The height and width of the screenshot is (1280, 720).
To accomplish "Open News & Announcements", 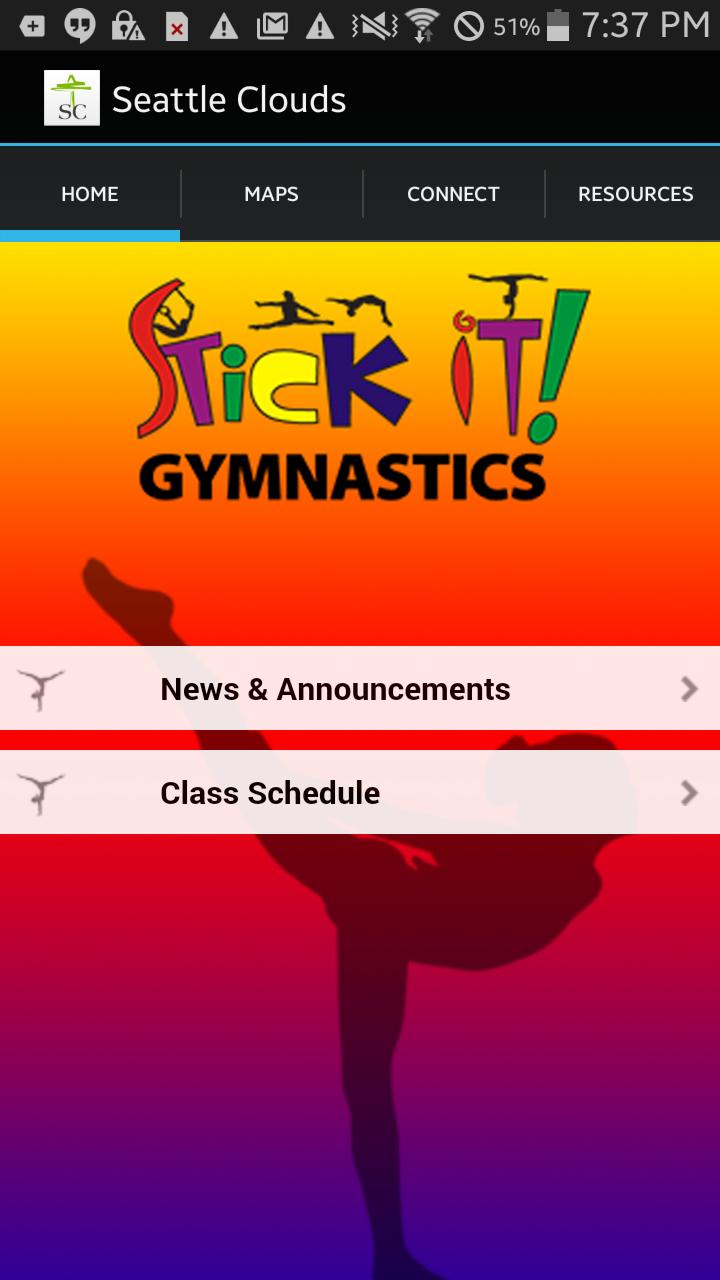I will pos(360,689).
